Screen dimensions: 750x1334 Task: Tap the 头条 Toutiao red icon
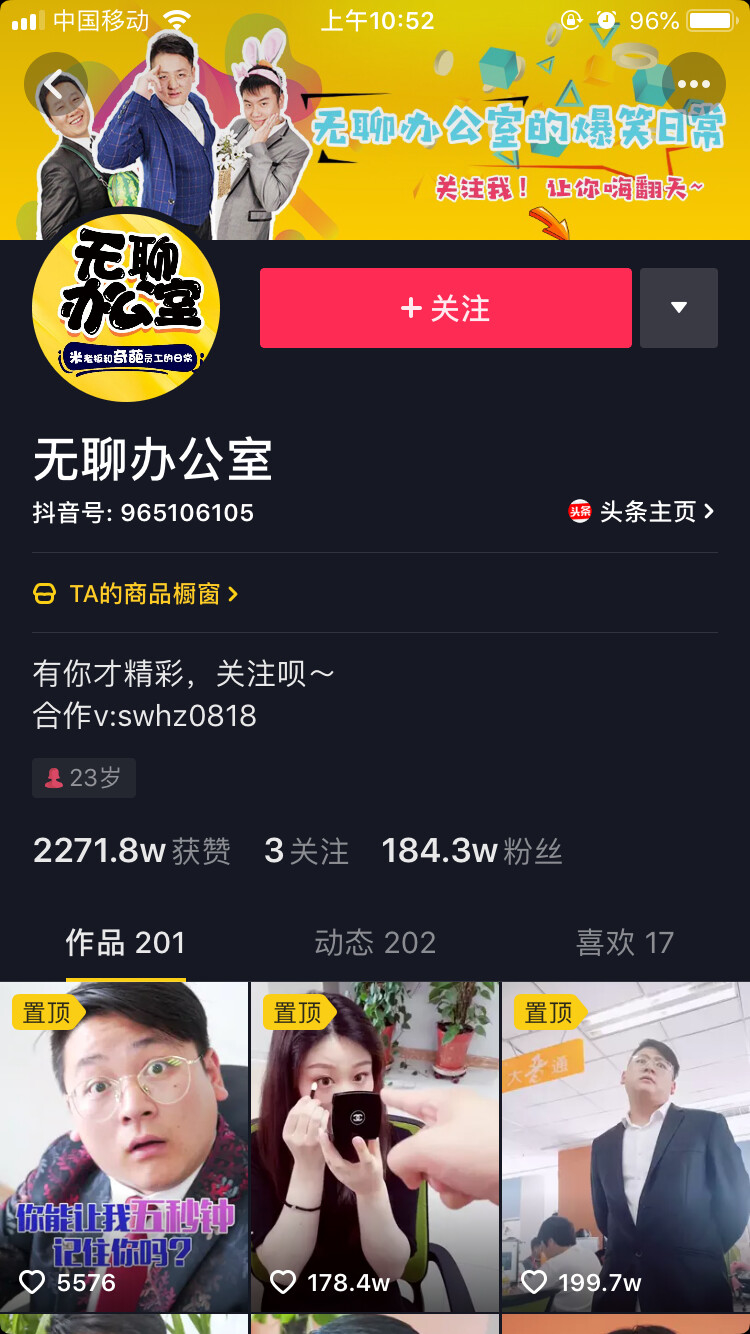pyautogui.click(x=580, y=512)
